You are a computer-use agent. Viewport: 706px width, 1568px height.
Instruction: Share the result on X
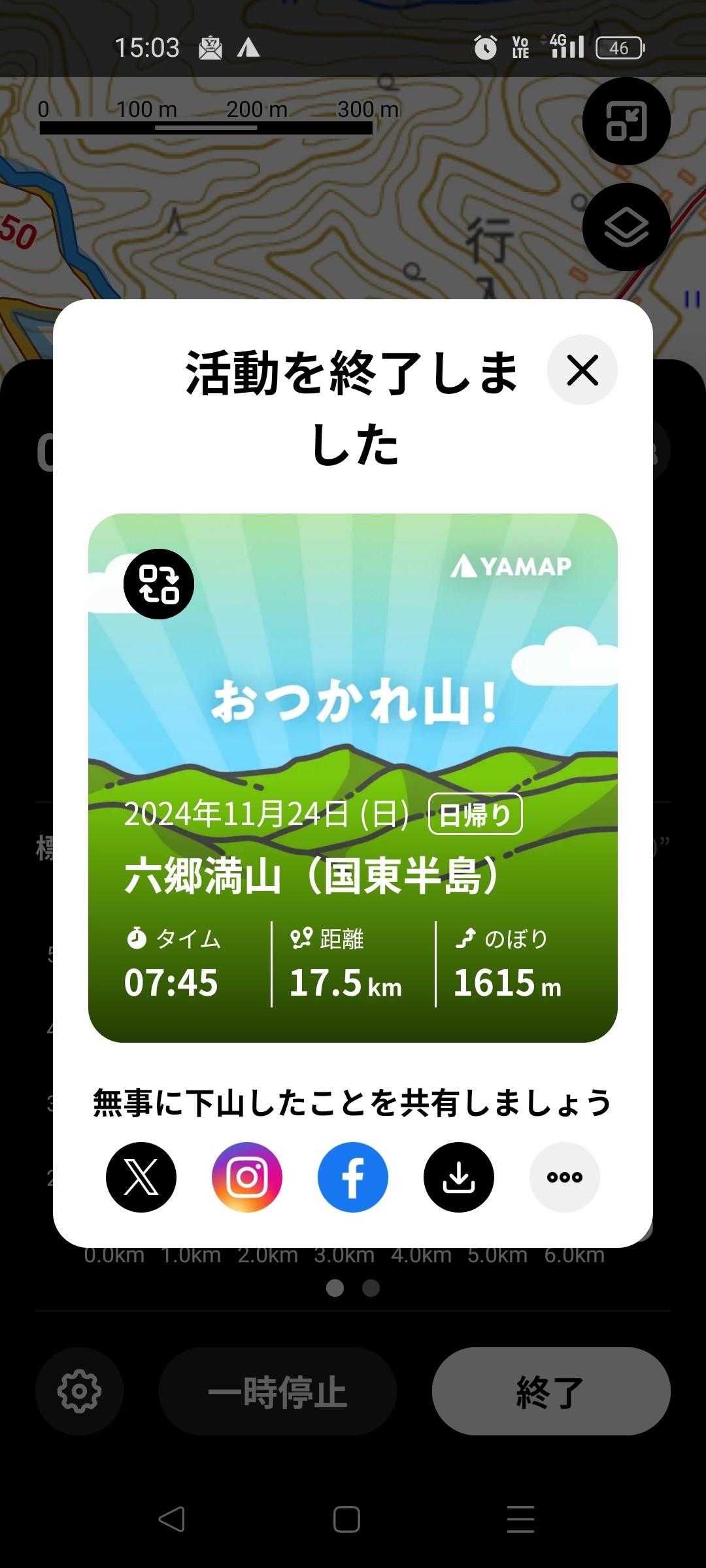tap(141, 1177)
